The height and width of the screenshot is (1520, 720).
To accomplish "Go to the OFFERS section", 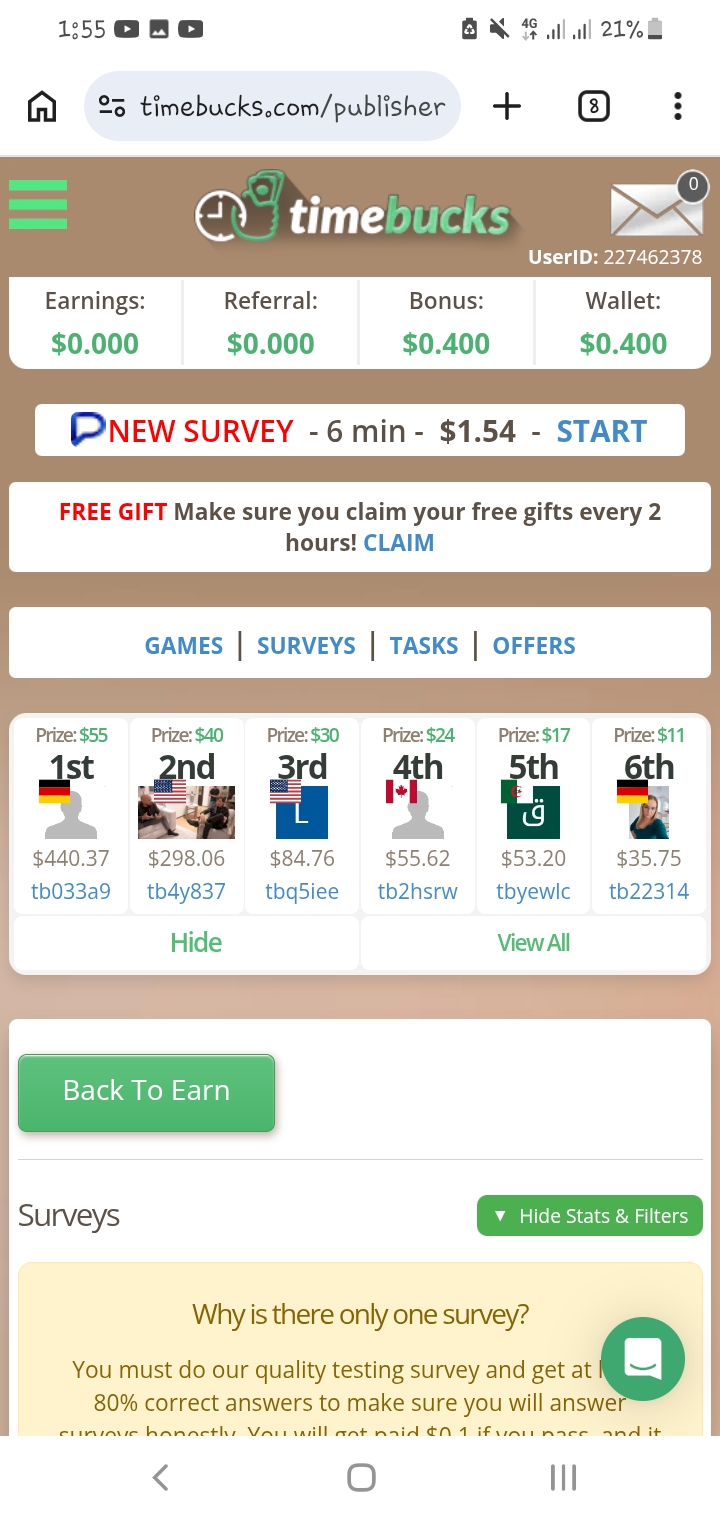I will coord(534,646).
